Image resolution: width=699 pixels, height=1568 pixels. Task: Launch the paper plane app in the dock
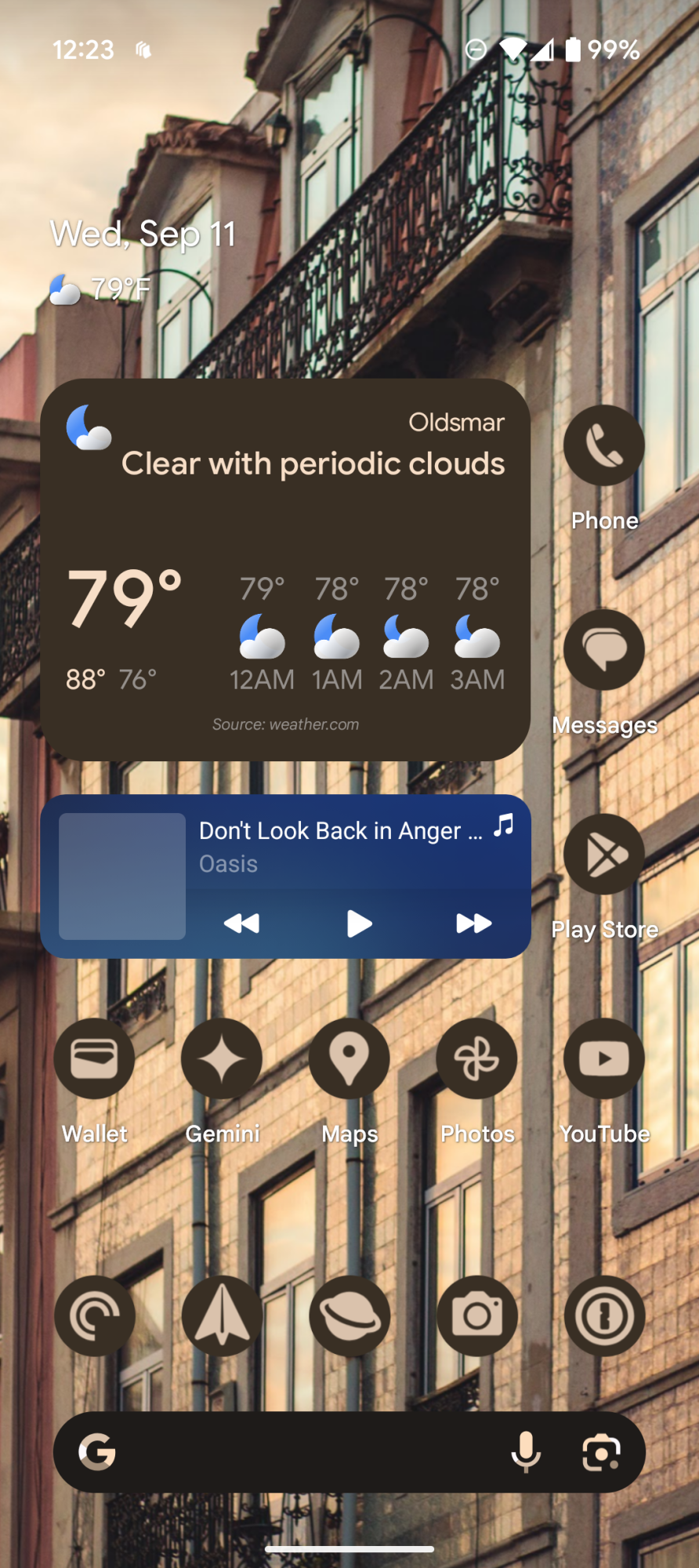(x=222, y=1316)
